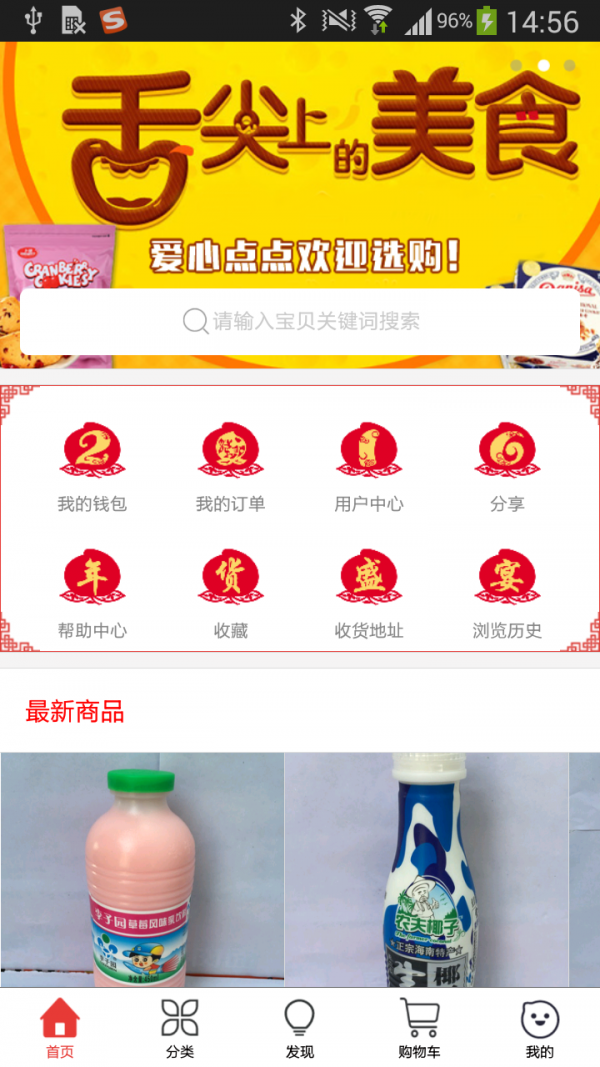Open 收货地址 shipping addresses
This screenshot has width=600, height=1067.
pos(369,595)
